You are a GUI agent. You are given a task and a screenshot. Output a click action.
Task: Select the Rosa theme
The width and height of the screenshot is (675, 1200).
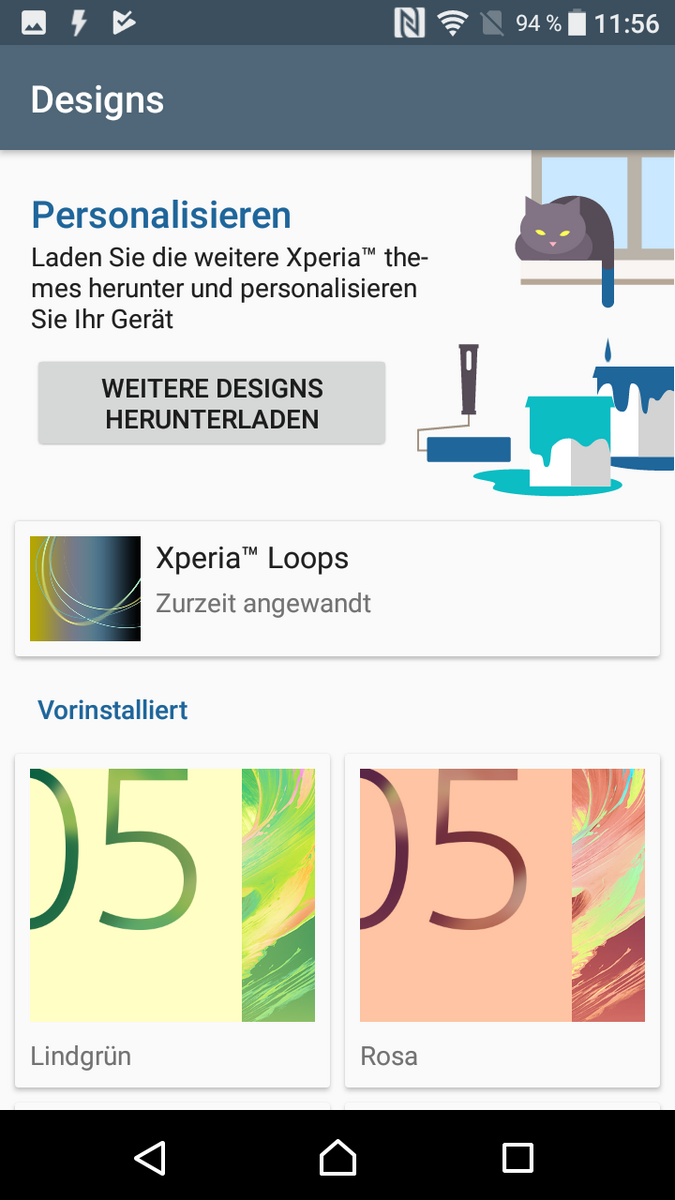[502, 921]
